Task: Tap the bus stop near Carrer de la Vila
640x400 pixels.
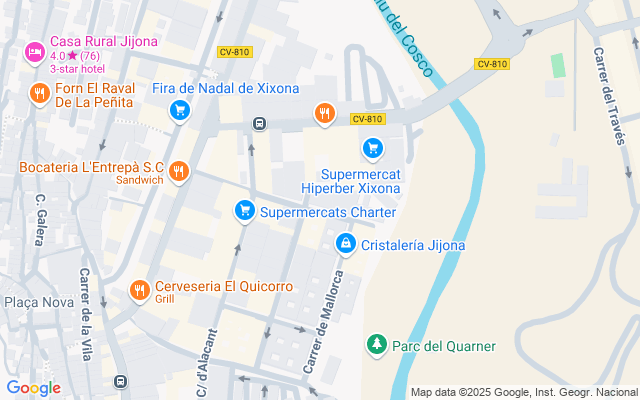Action: tap(120, 382)
